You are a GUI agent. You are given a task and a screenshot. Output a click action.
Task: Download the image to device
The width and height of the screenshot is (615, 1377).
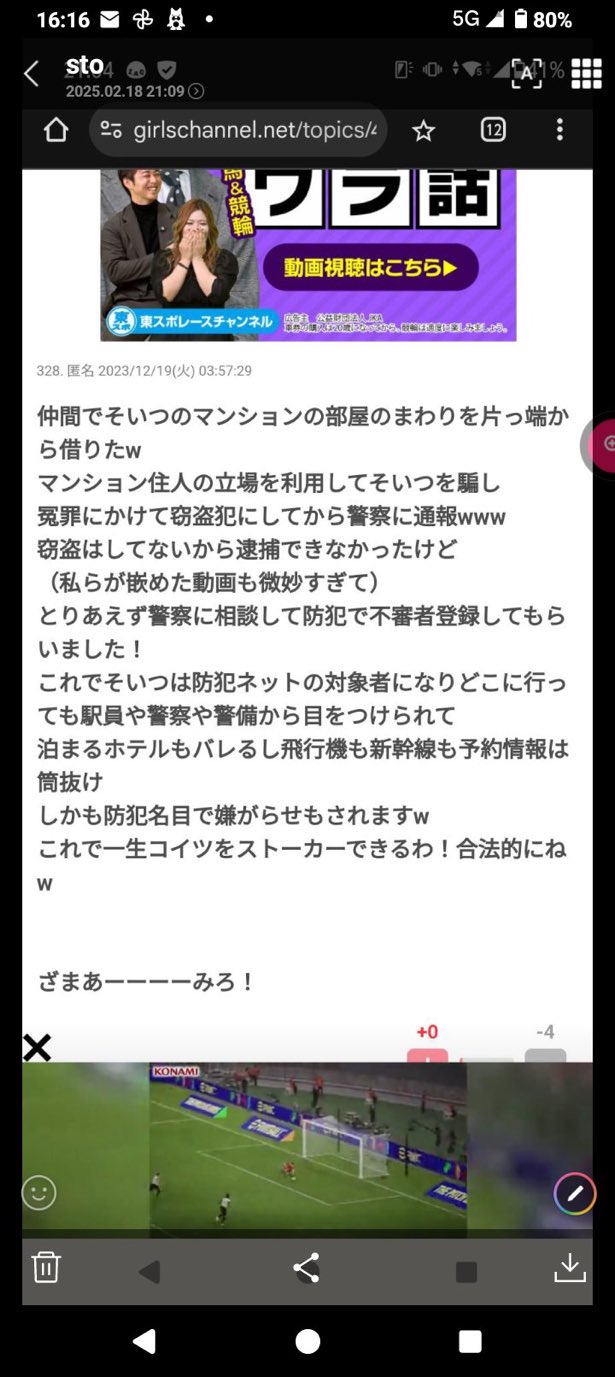[x=569, y=1267]
